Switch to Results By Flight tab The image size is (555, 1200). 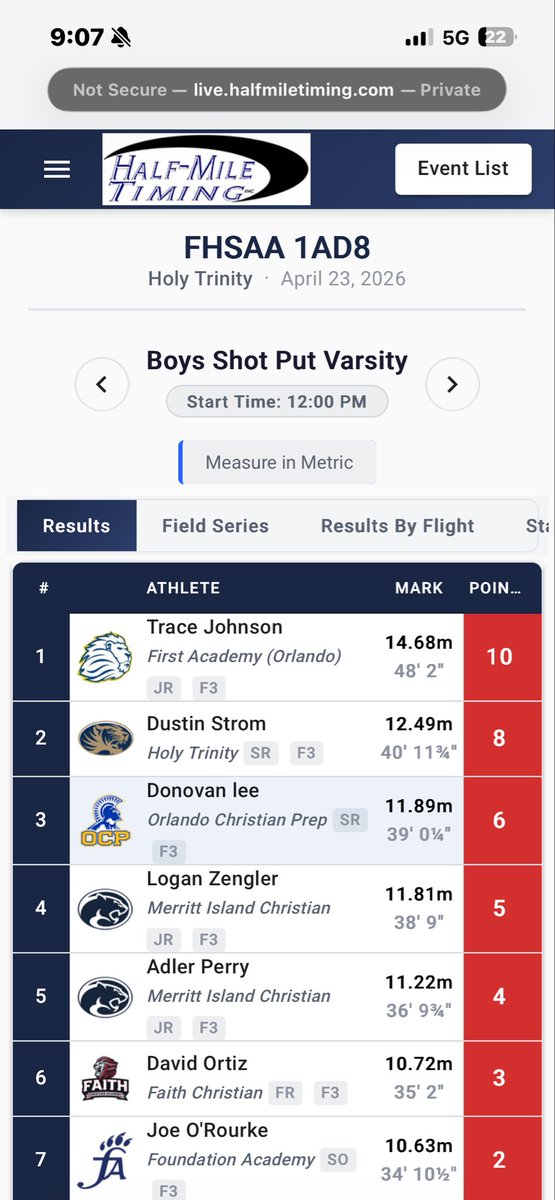point(397,526)
